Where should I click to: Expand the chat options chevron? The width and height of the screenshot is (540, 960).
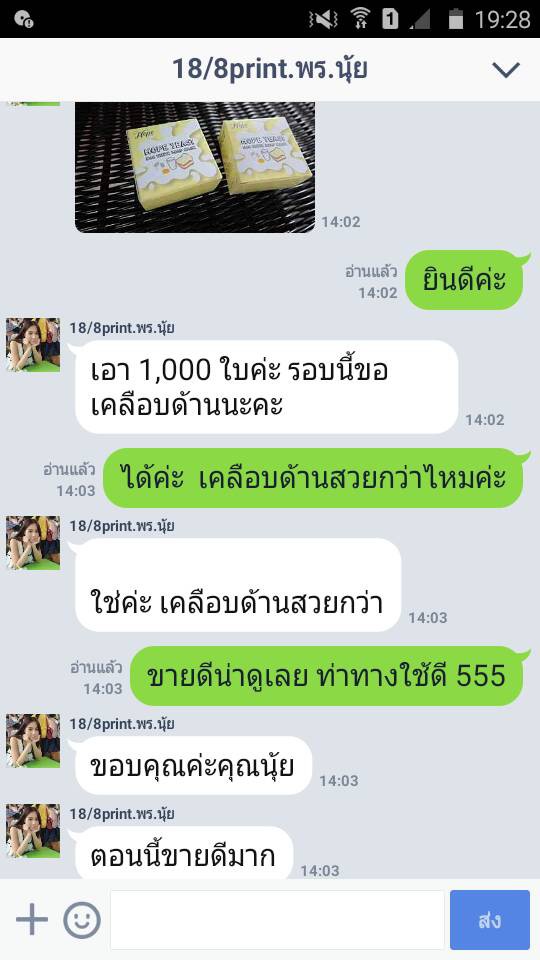pos(506,70)
